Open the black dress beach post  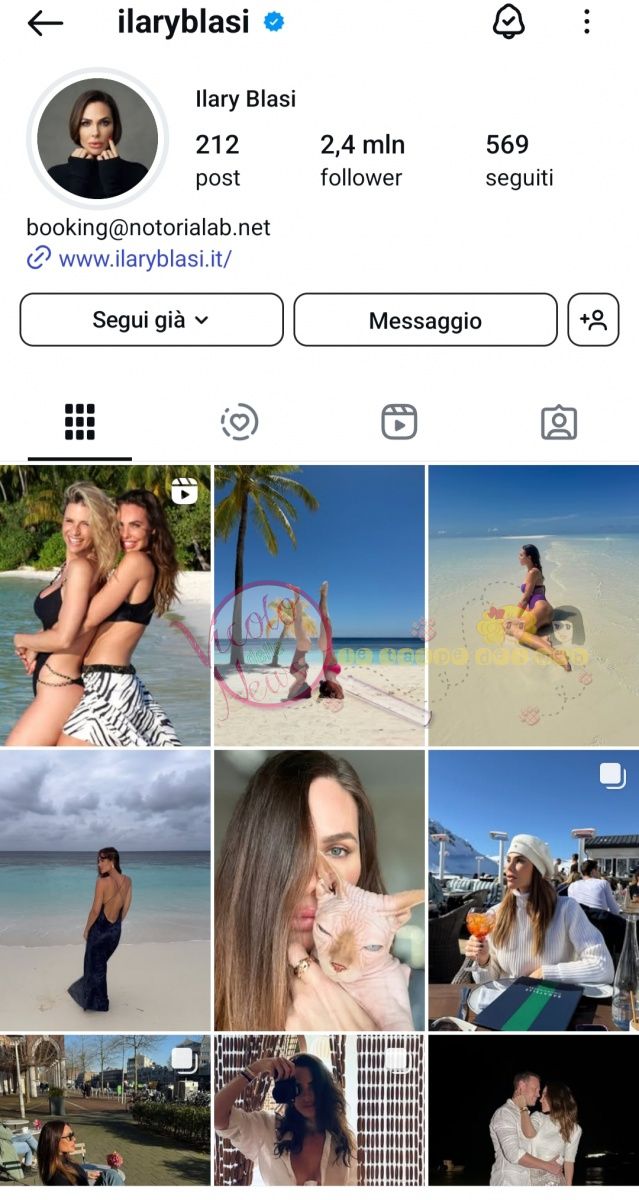click(x=105, y=890)
